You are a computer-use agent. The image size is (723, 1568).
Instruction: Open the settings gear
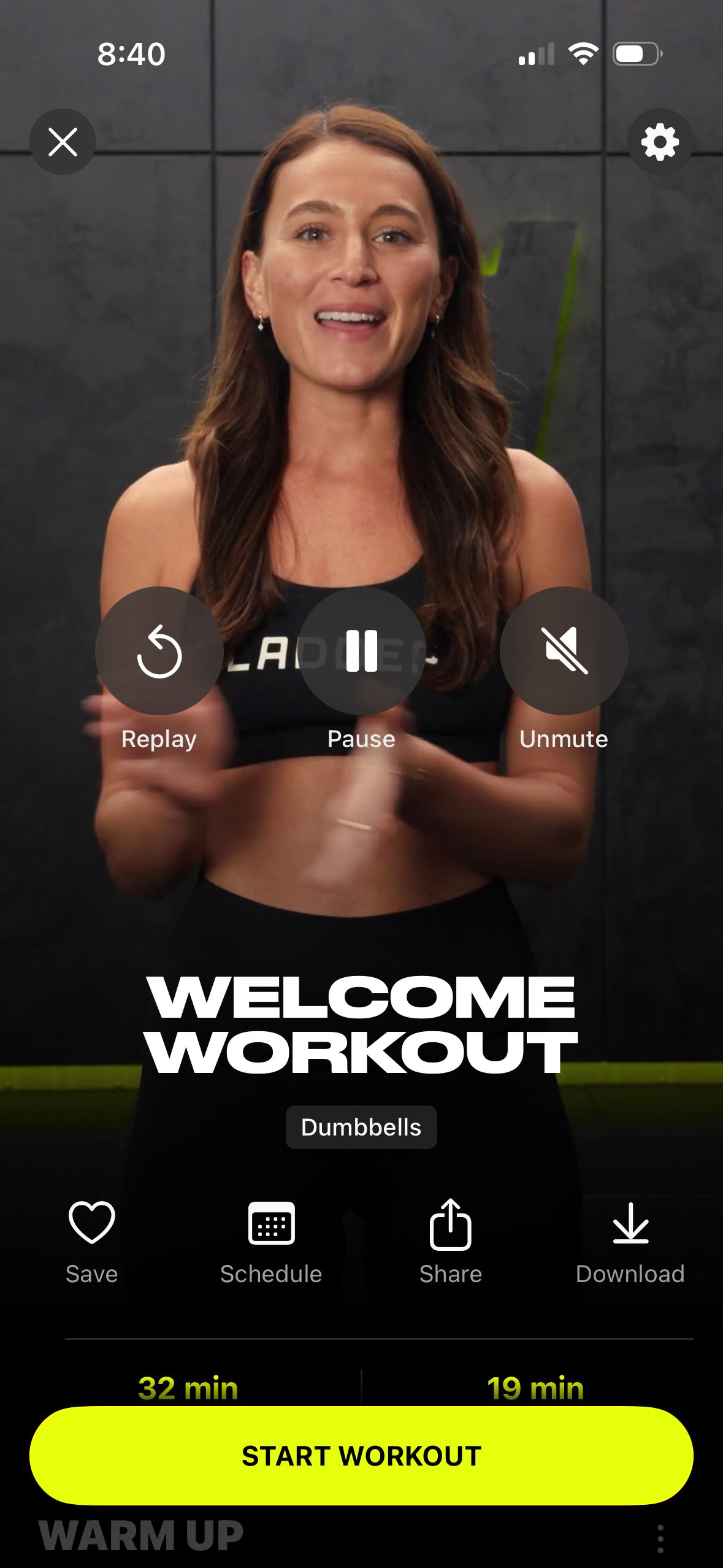click(660, 142)
